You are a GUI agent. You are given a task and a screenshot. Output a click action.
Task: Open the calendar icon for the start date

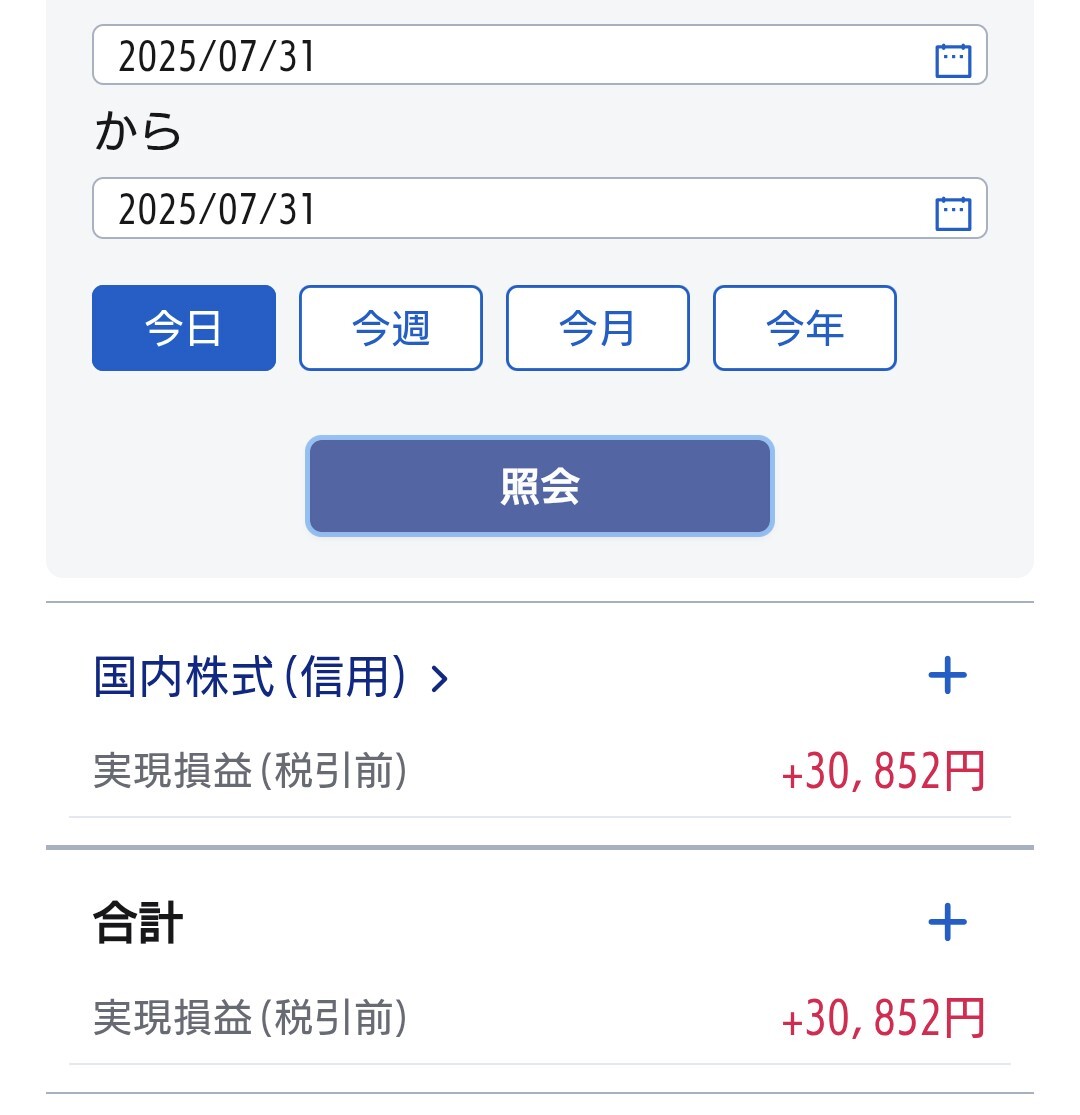click(954, 57)
